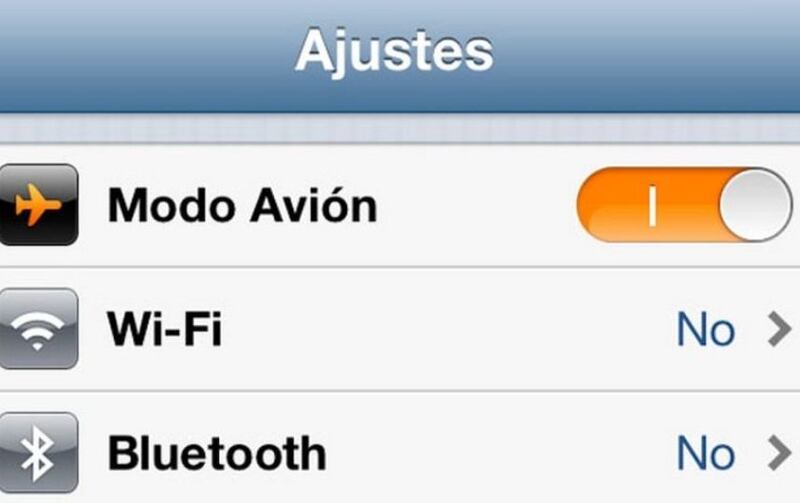
Task: Turn off the Modo Avión switch
Action: (684, 205)
